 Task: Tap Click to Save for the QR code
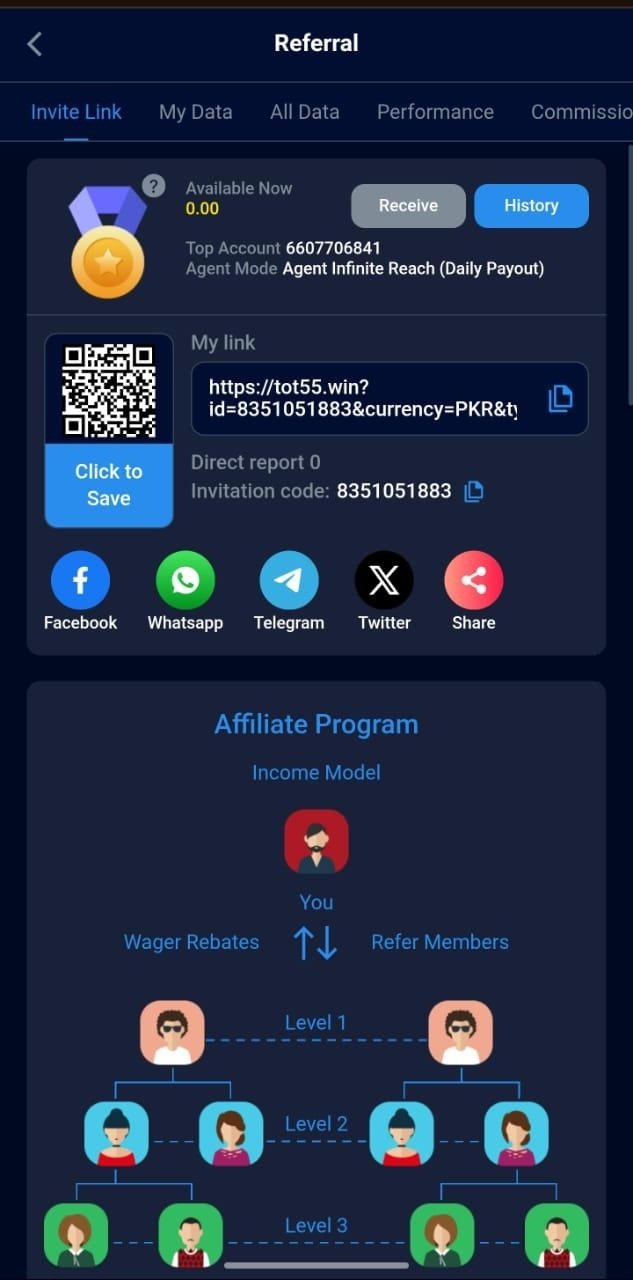109,485
